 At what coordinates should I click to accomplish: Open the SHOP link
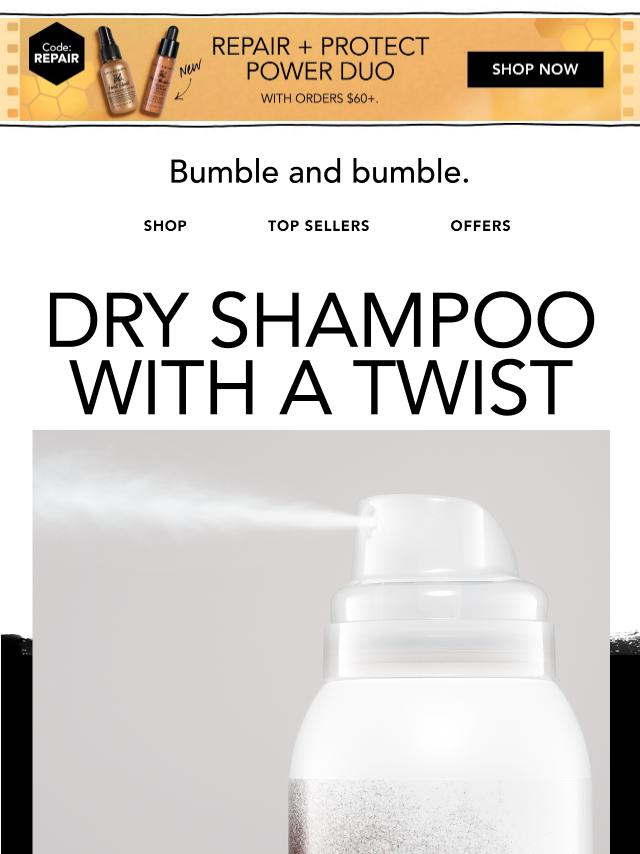[x=165, y=226]
